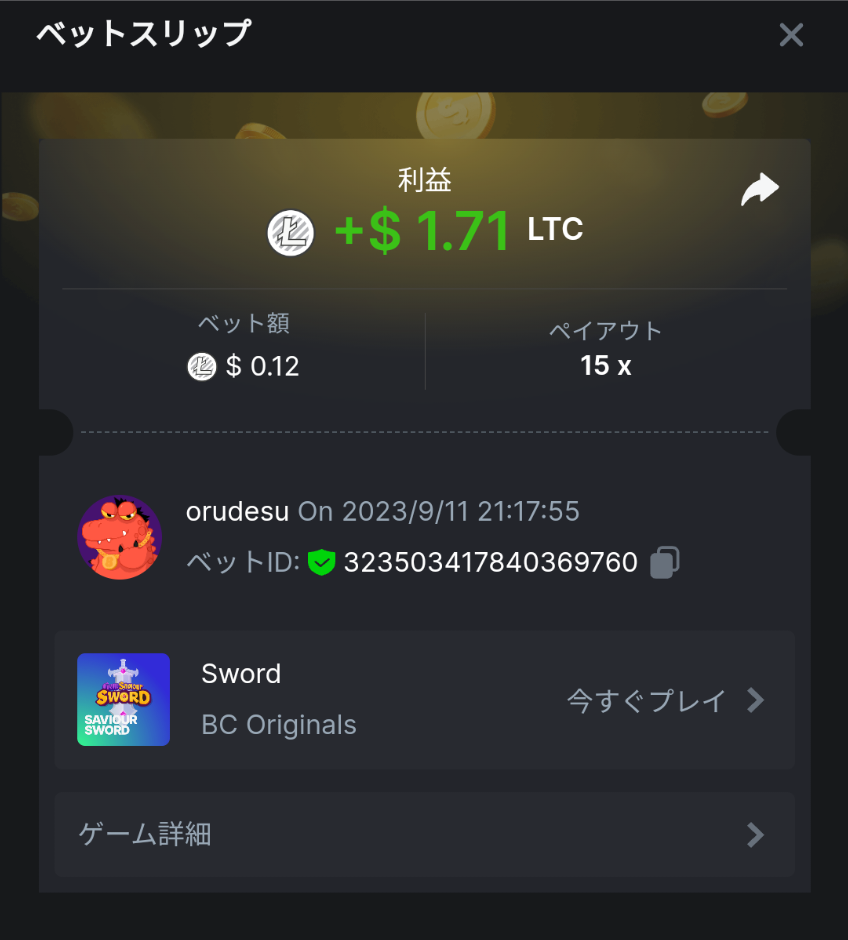Expand the game details row
Image resolution: width=848 pixels, height=940 pixels.
[x=424, y=834]
